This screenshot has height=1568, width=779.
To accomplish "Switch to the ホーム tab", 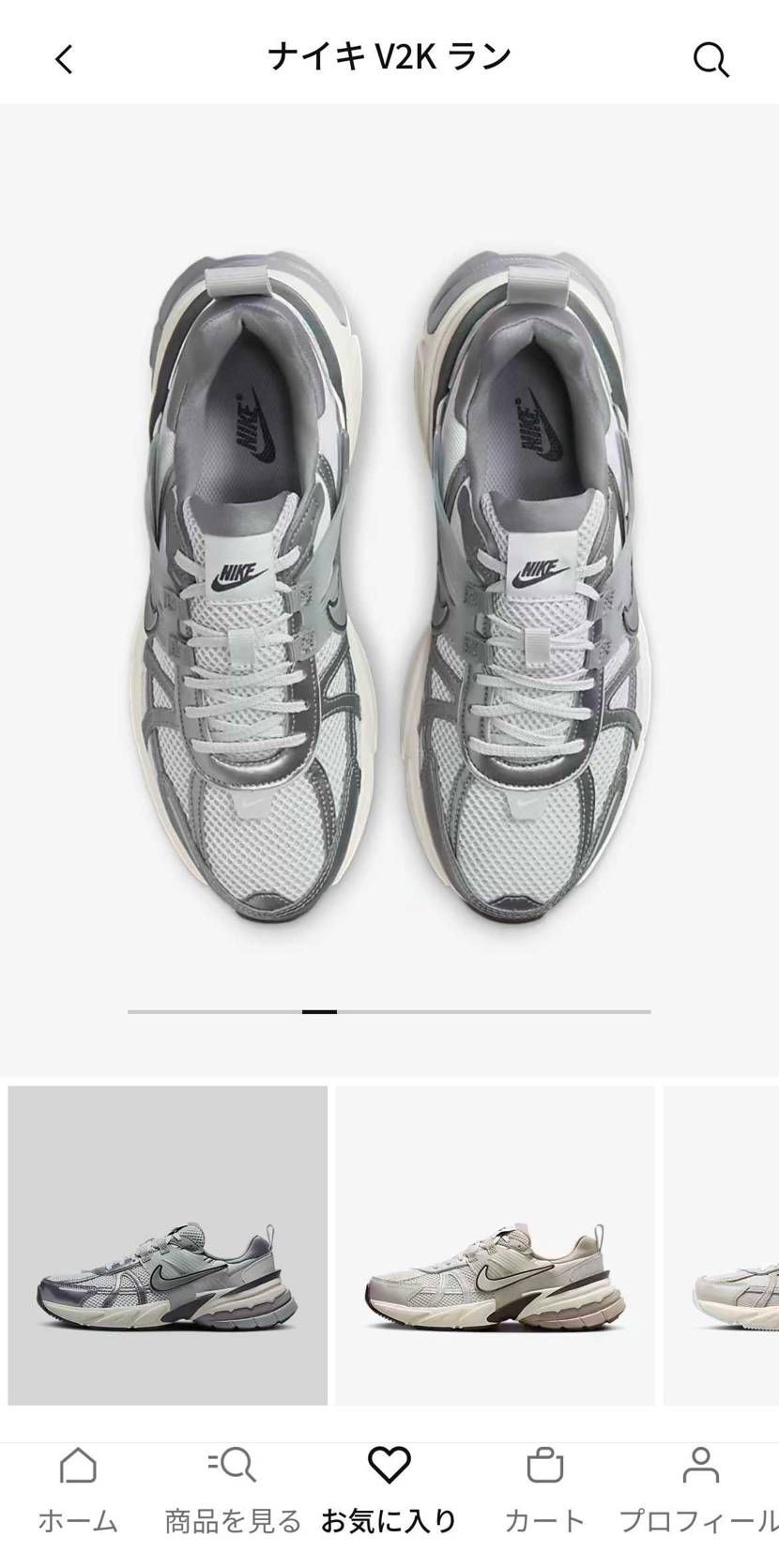I will 78,1492.
